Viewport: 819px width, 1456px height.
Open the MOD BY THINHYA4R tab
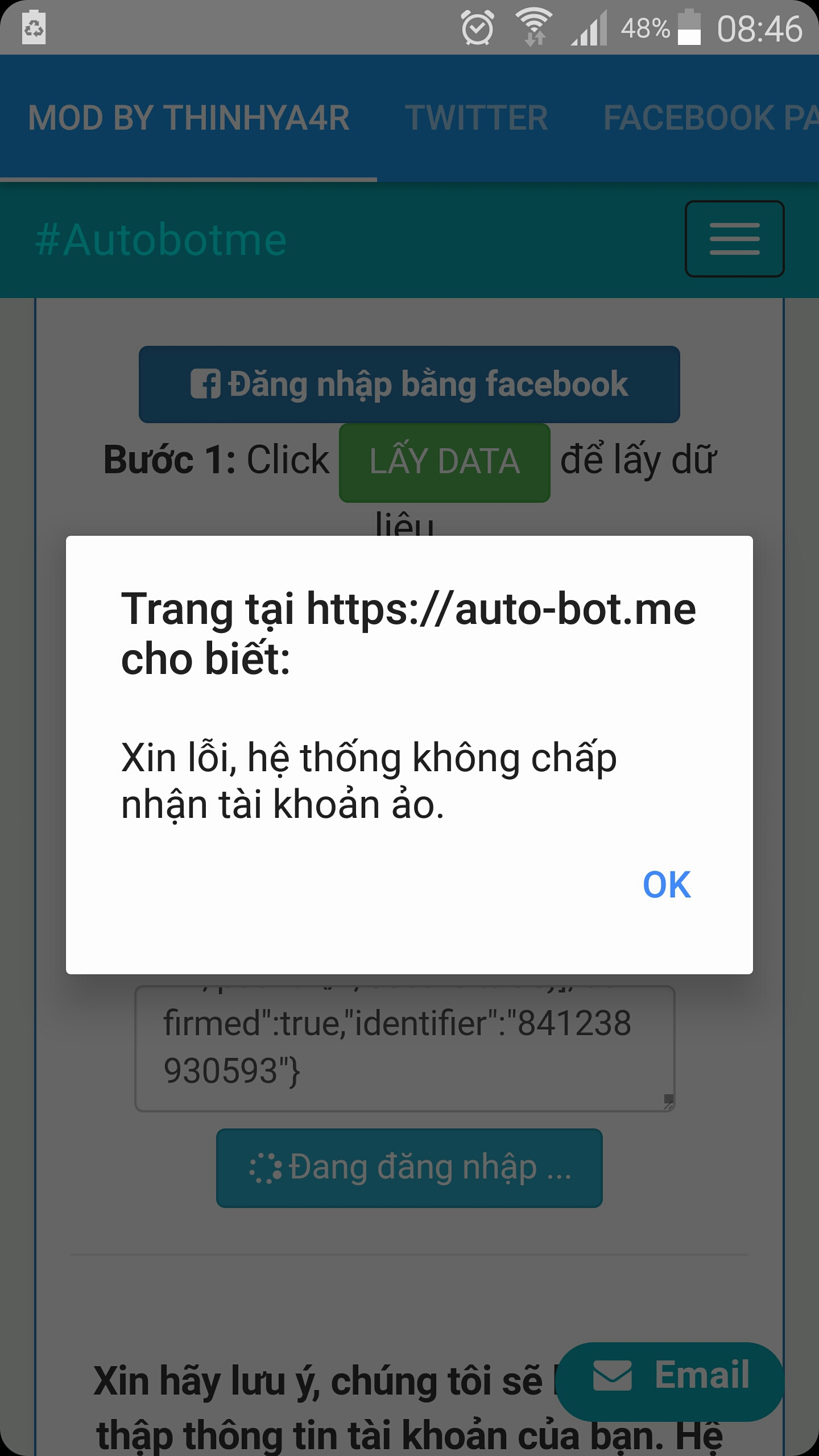coord(188,118)
